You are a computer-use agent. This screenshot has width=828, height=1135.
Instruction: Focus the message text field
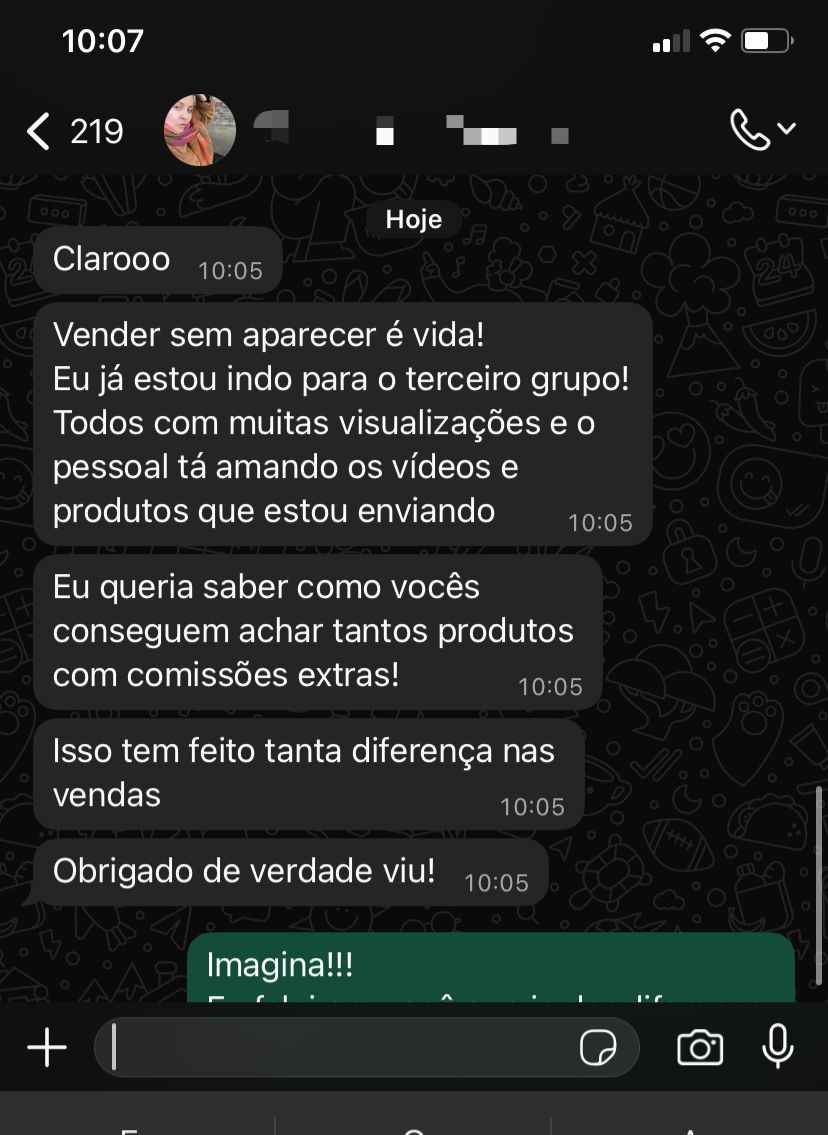[x=340, y=1047]
